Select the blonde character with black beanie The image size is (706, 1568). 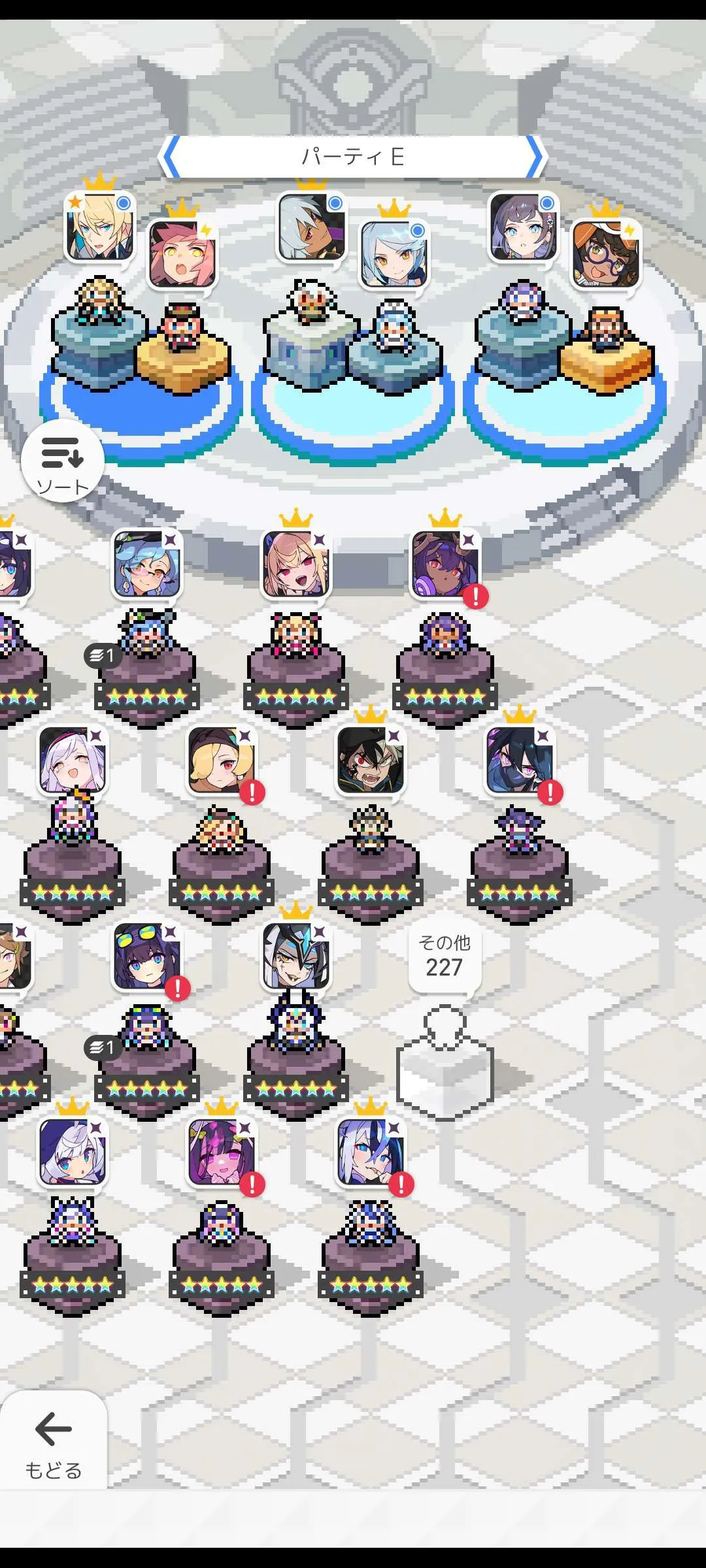(x=221, y=760)
